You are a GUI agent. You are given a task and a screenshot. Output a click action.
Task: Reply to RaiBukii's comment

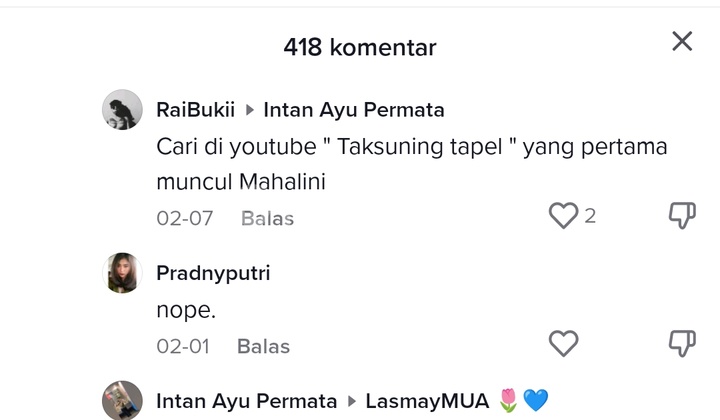267,218
